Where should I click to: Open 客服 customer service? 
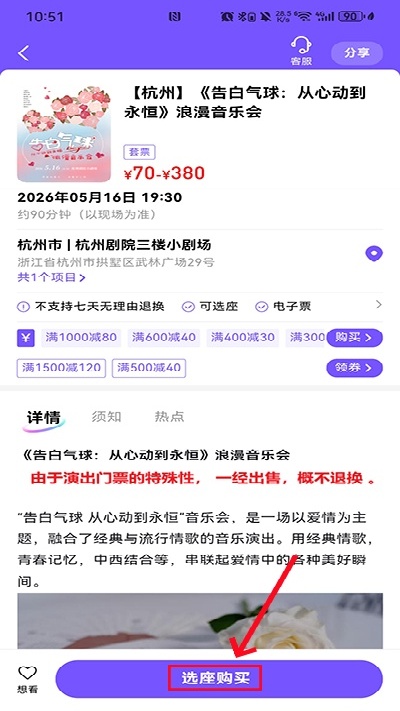(301, 51)
